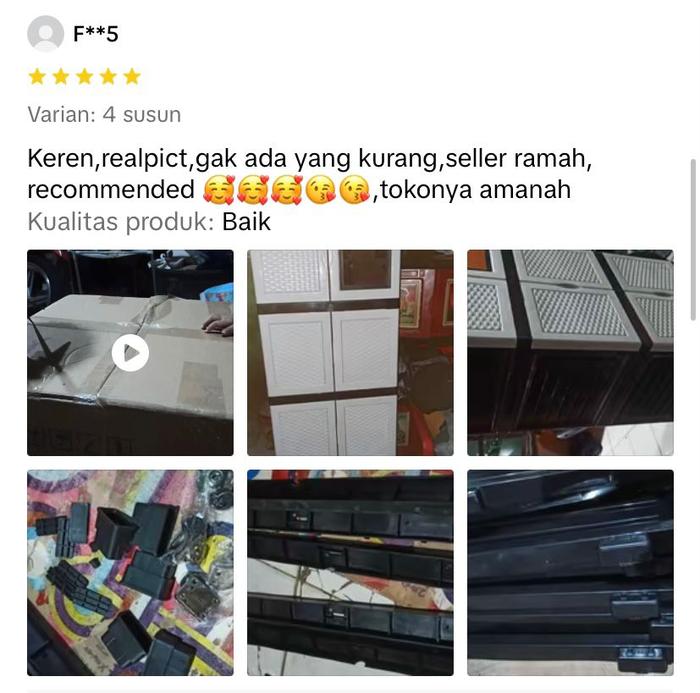Image resolution: width=700 pixels, height=693 pixels.
Task: Open the photo of stacked black frame rails
Action: [350, 572]
